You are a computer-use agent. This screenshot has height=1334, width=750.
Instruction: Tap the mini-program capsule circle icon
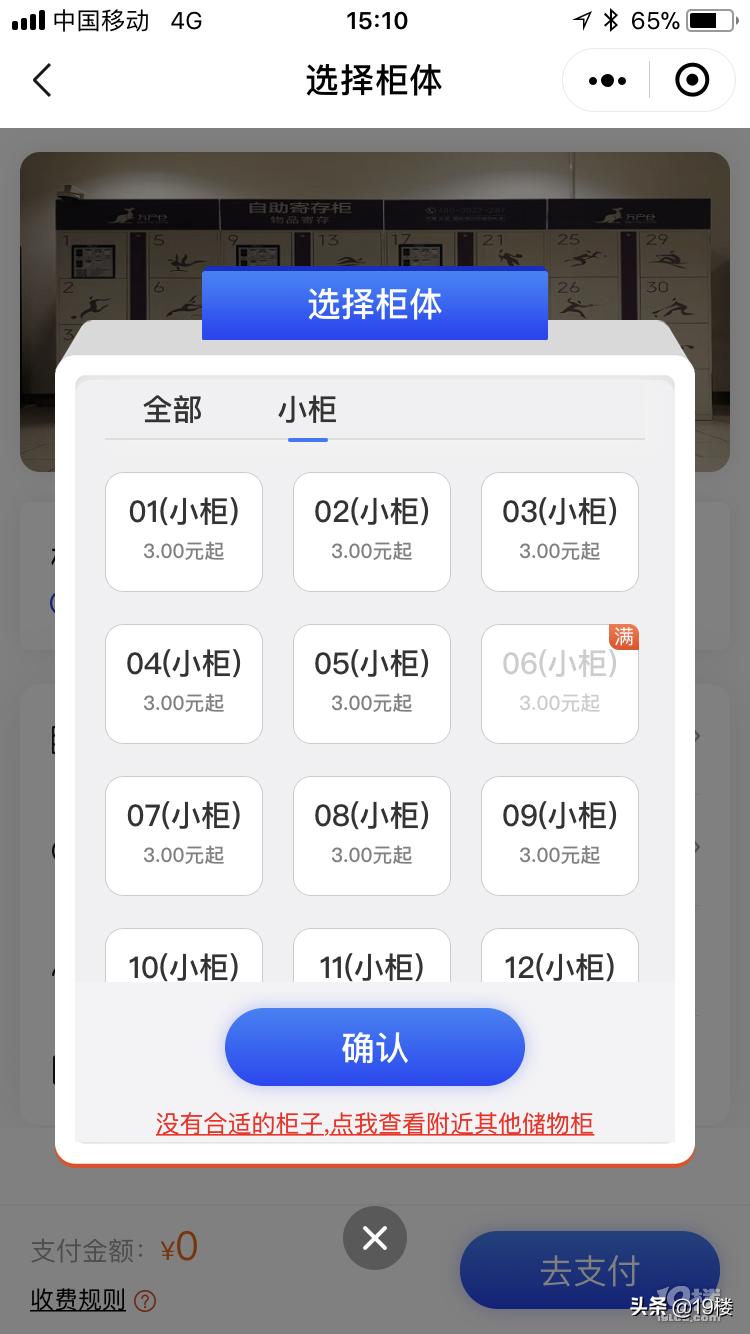pyautogui.click(x=691, y=80)
